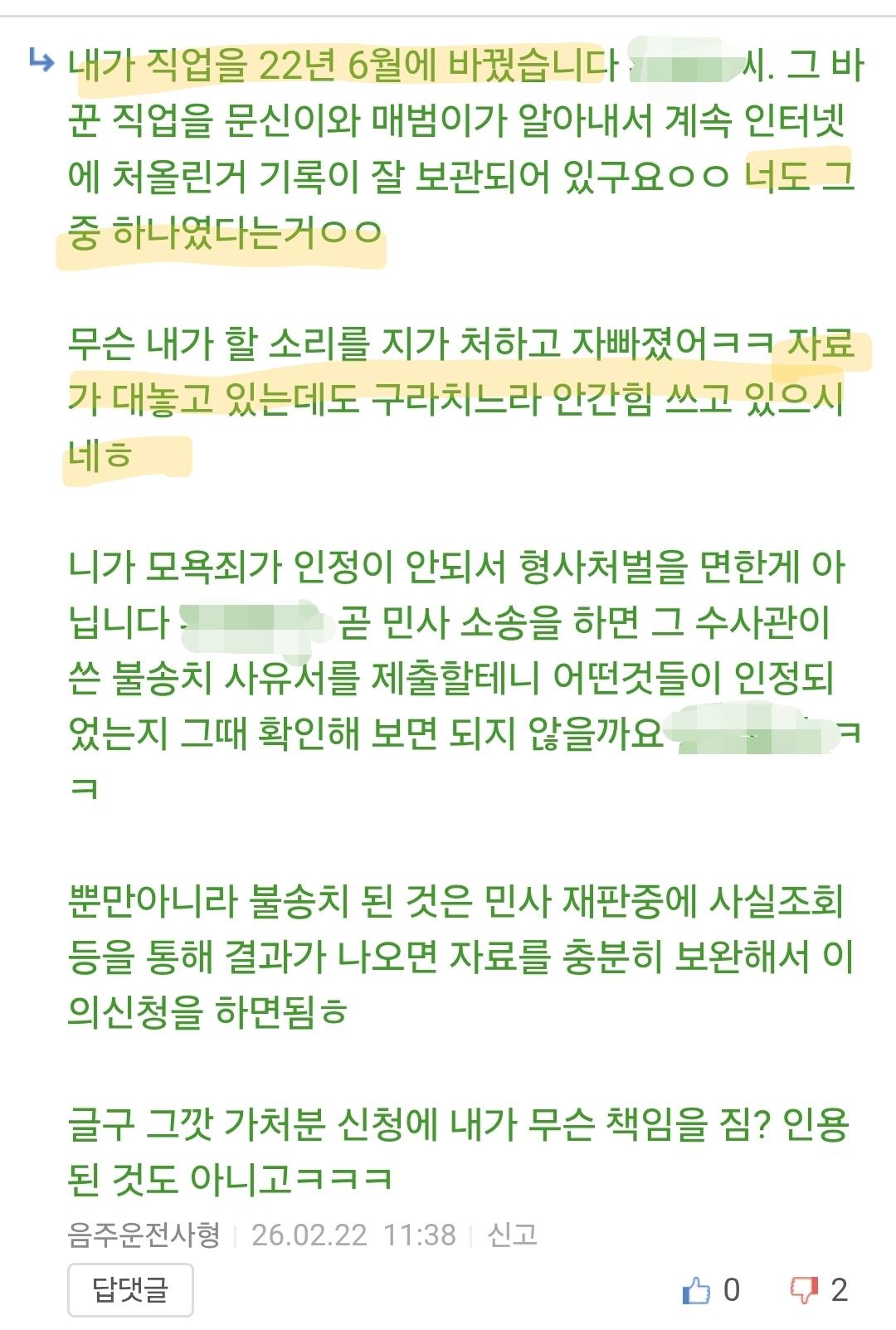Tap the 답댓글 reply button
This screenshot has height=1330, width=896.
point(130,1289)
